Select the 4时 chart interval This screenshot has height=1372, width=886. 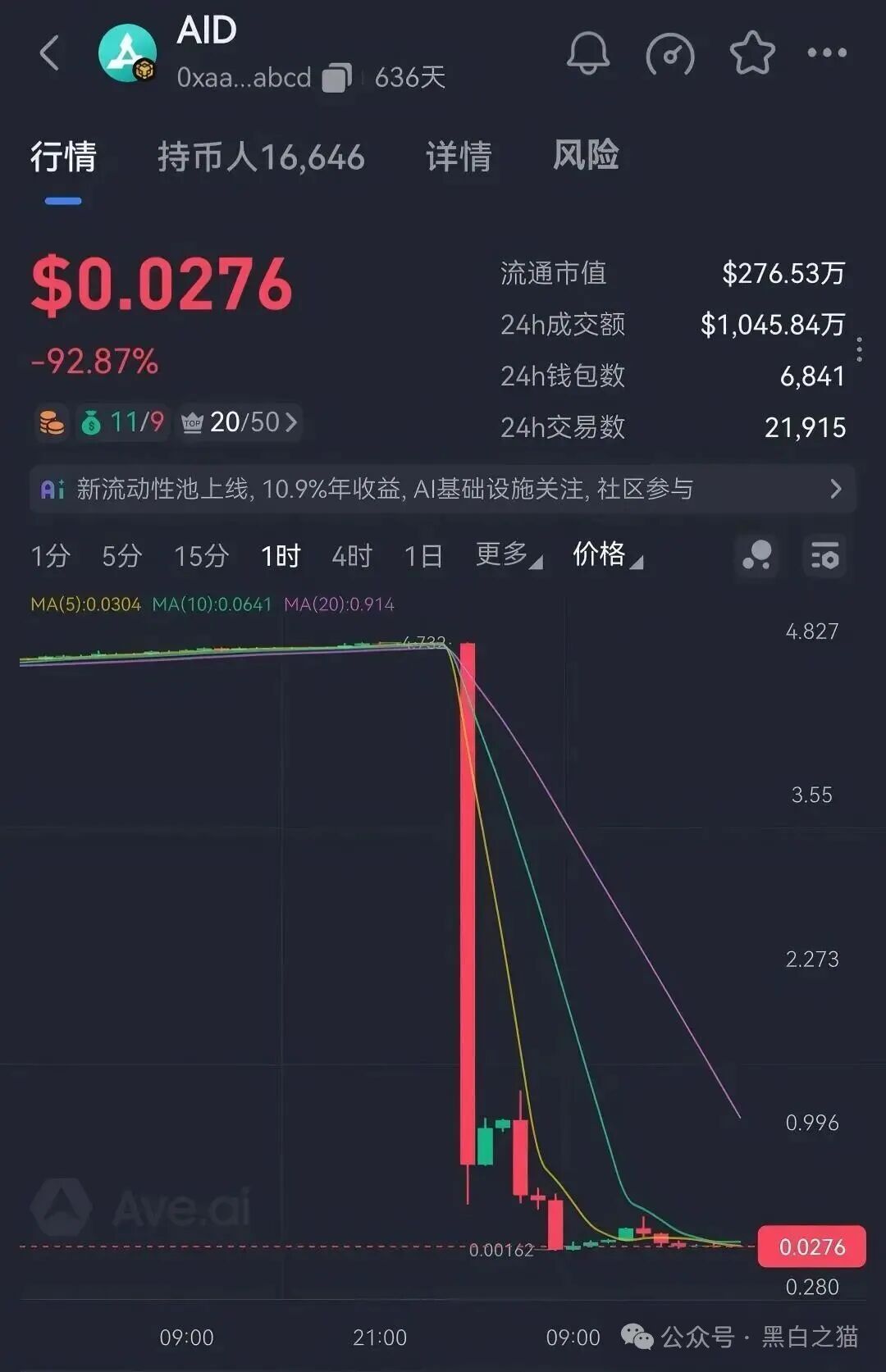352,556
